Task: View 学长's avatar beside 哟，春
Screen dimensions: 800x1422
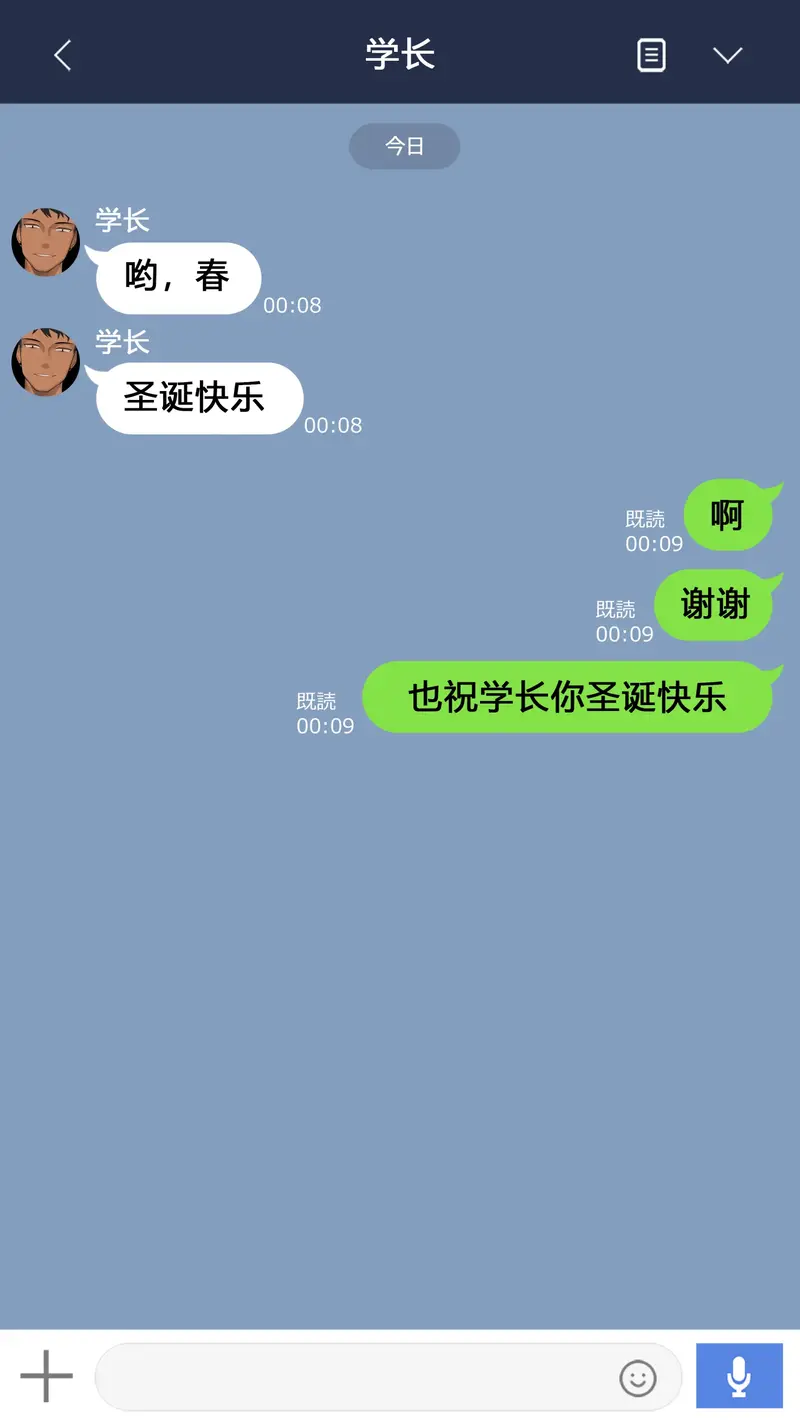Action: click(45, 242)
